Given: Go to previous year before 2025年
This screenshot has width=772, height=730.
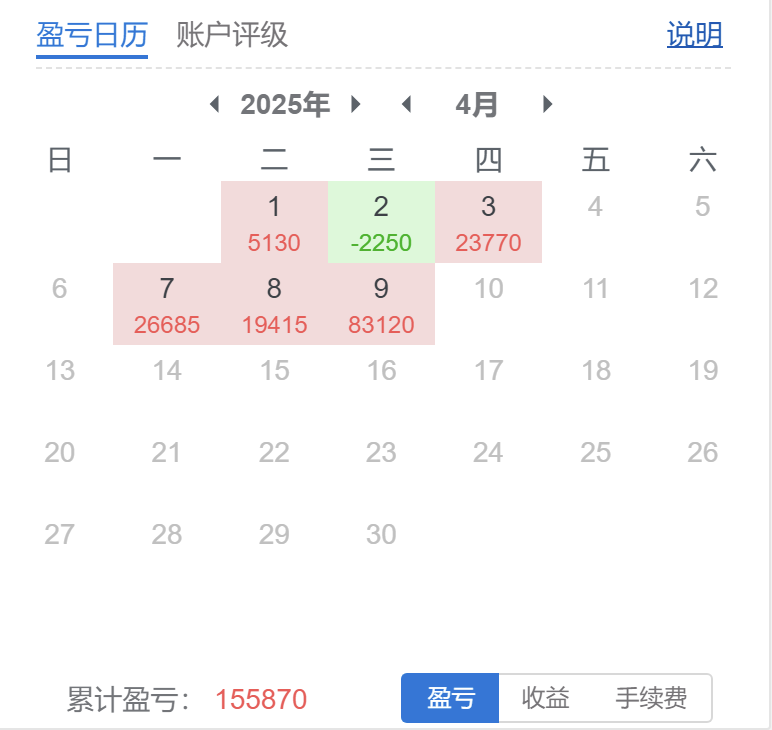Looking at the screenshot, I should click(214, 104).
